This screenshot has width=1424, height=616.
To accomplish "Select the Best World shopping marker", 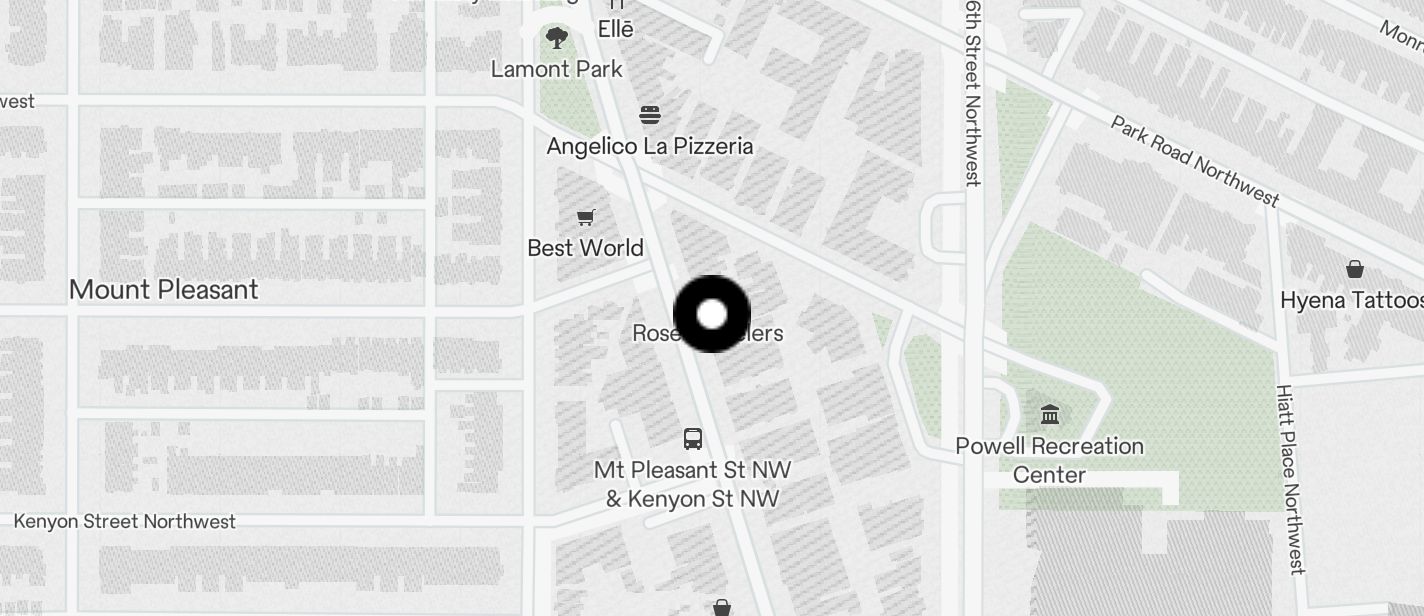I will click(x=586, y=217).
